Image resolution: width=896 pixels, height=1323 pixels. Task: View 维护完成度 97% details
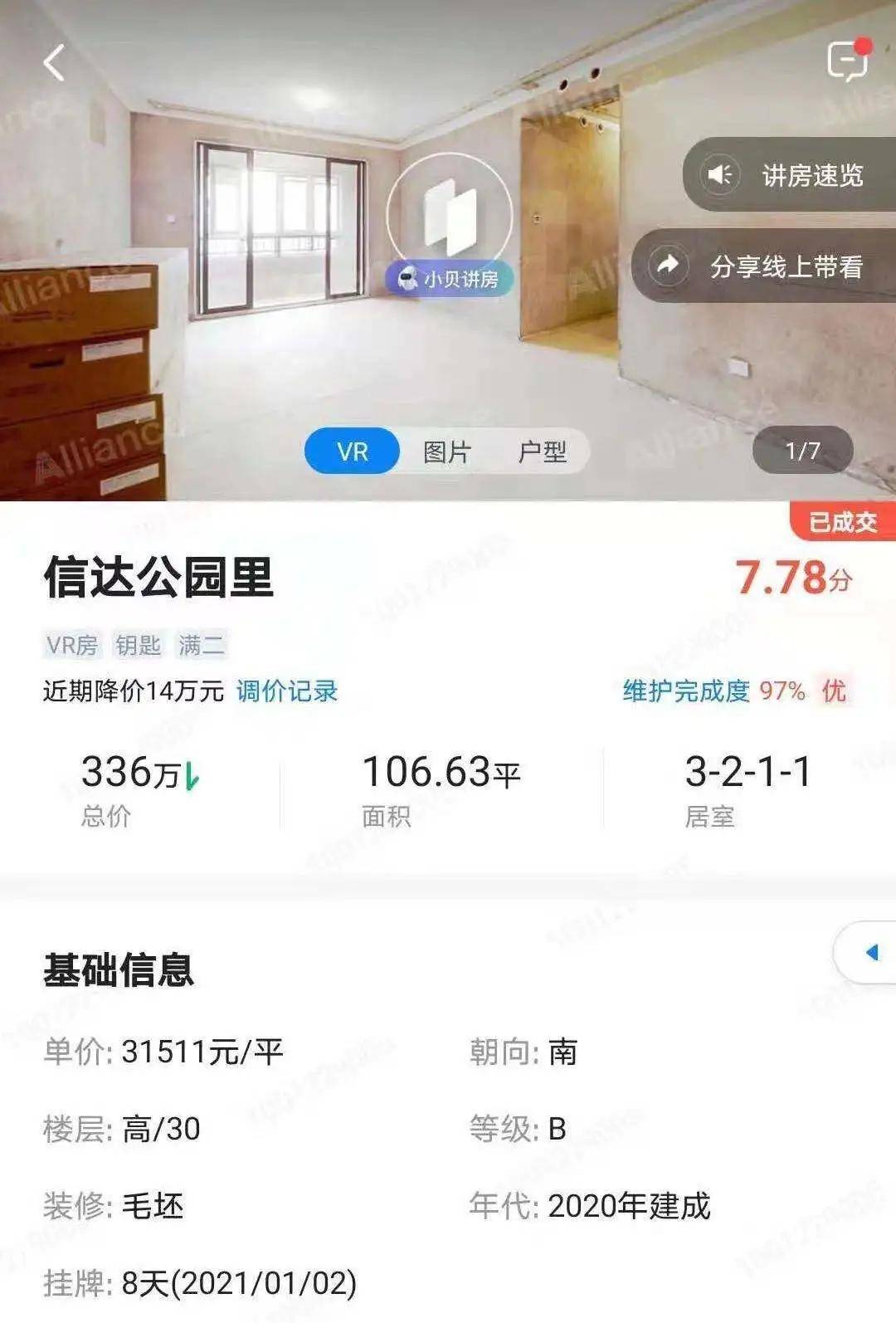[713, 691]
